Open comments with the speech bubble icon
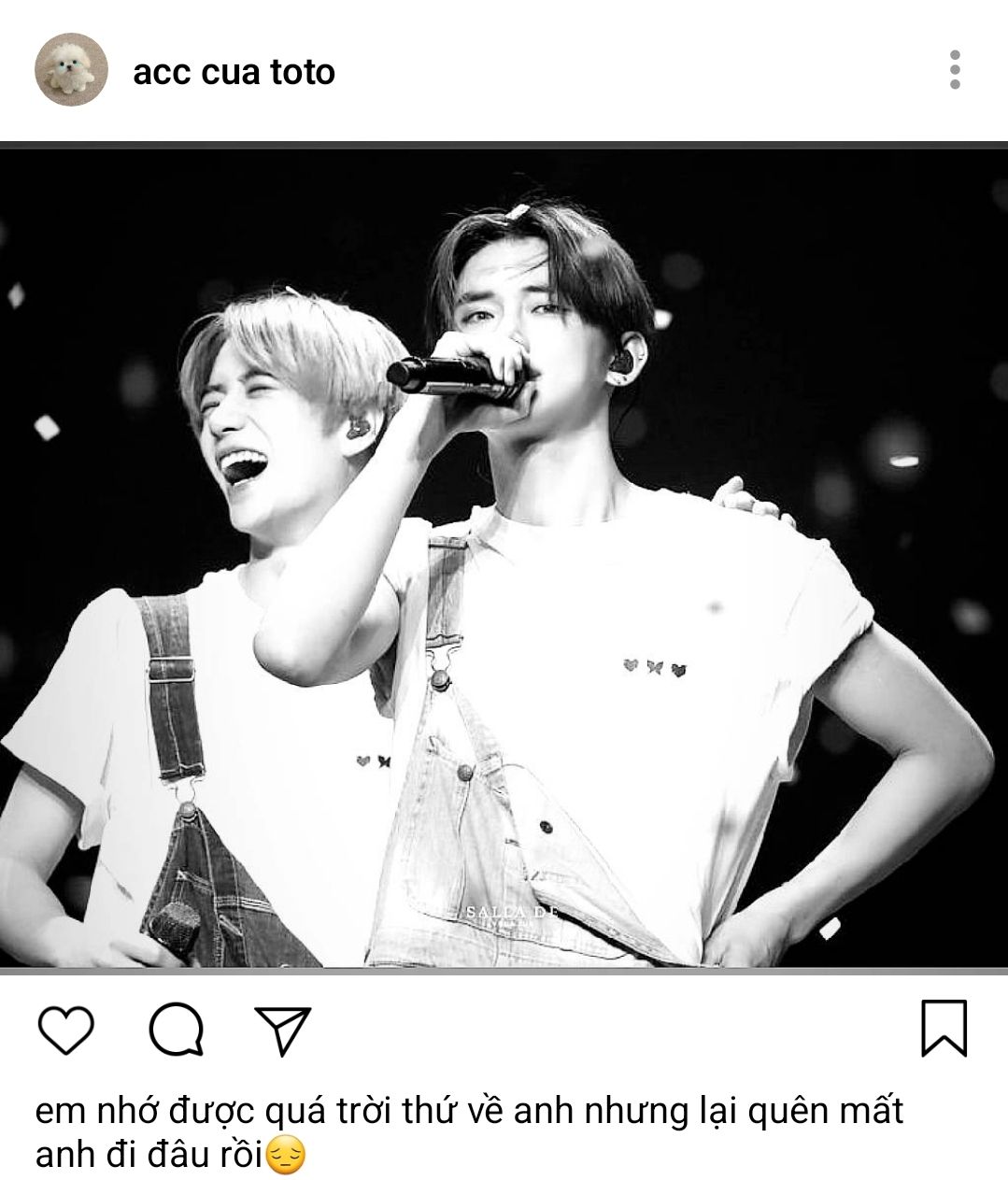The height and width of the screenshot is (1180, 1008). [x=176, y=1029]
